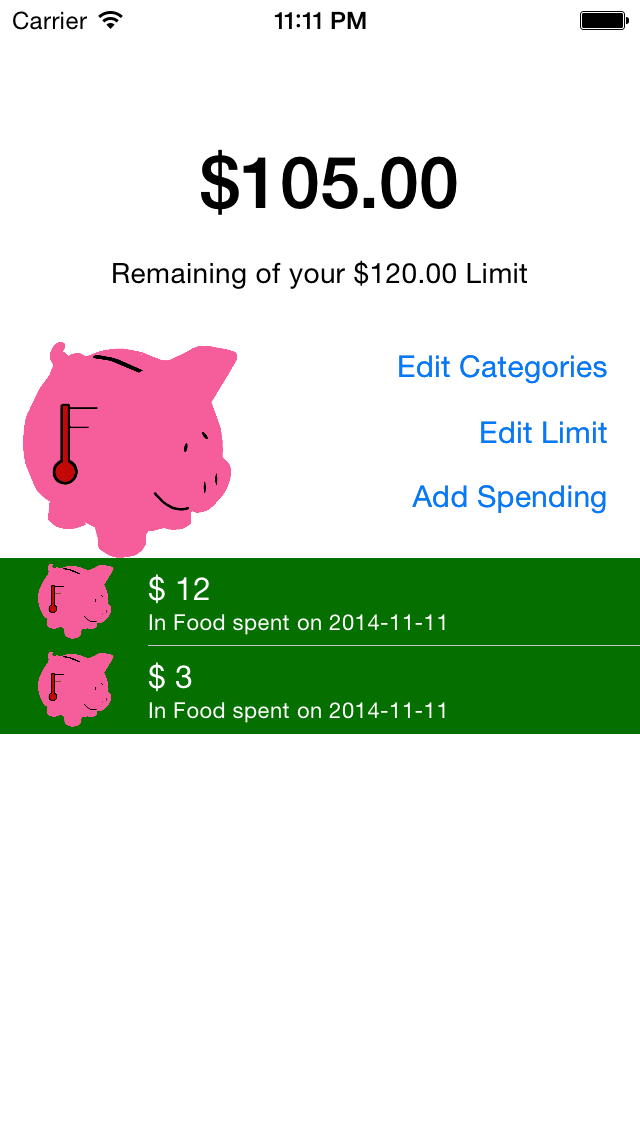Open Edit Categories
This screenshot has width=640, height=1136.
502,367
